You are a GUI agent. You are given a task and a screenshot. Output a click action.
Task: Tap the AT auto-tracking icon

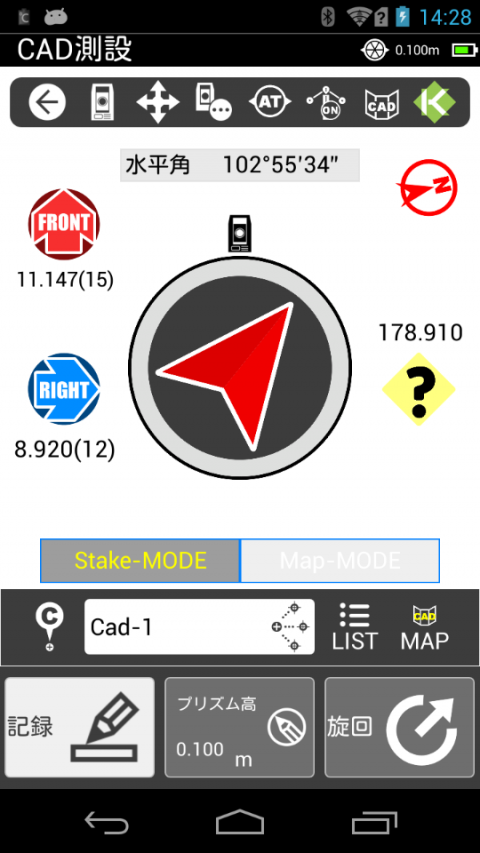point(269,102)
